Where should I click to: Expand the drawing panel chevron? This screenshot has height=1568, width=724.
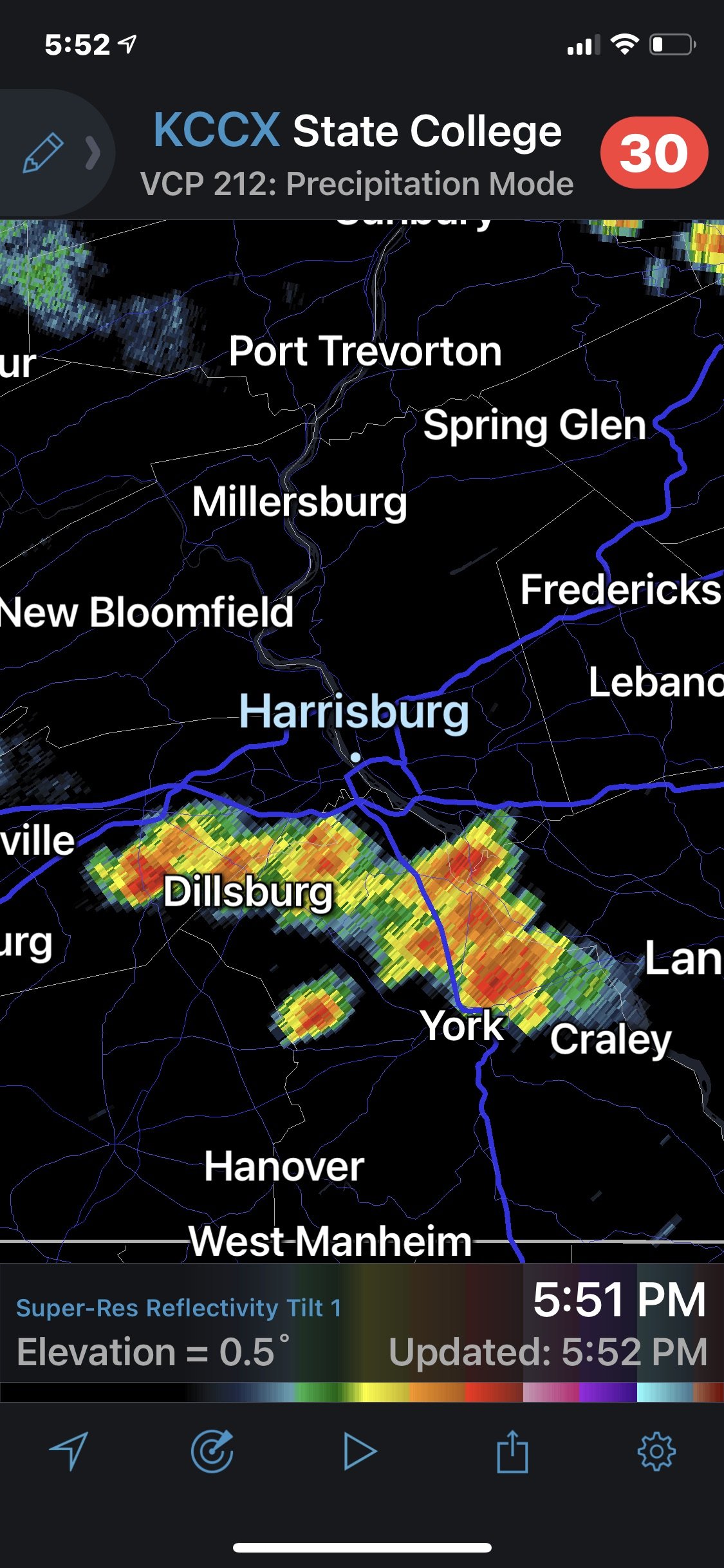[x=93, y=153]
